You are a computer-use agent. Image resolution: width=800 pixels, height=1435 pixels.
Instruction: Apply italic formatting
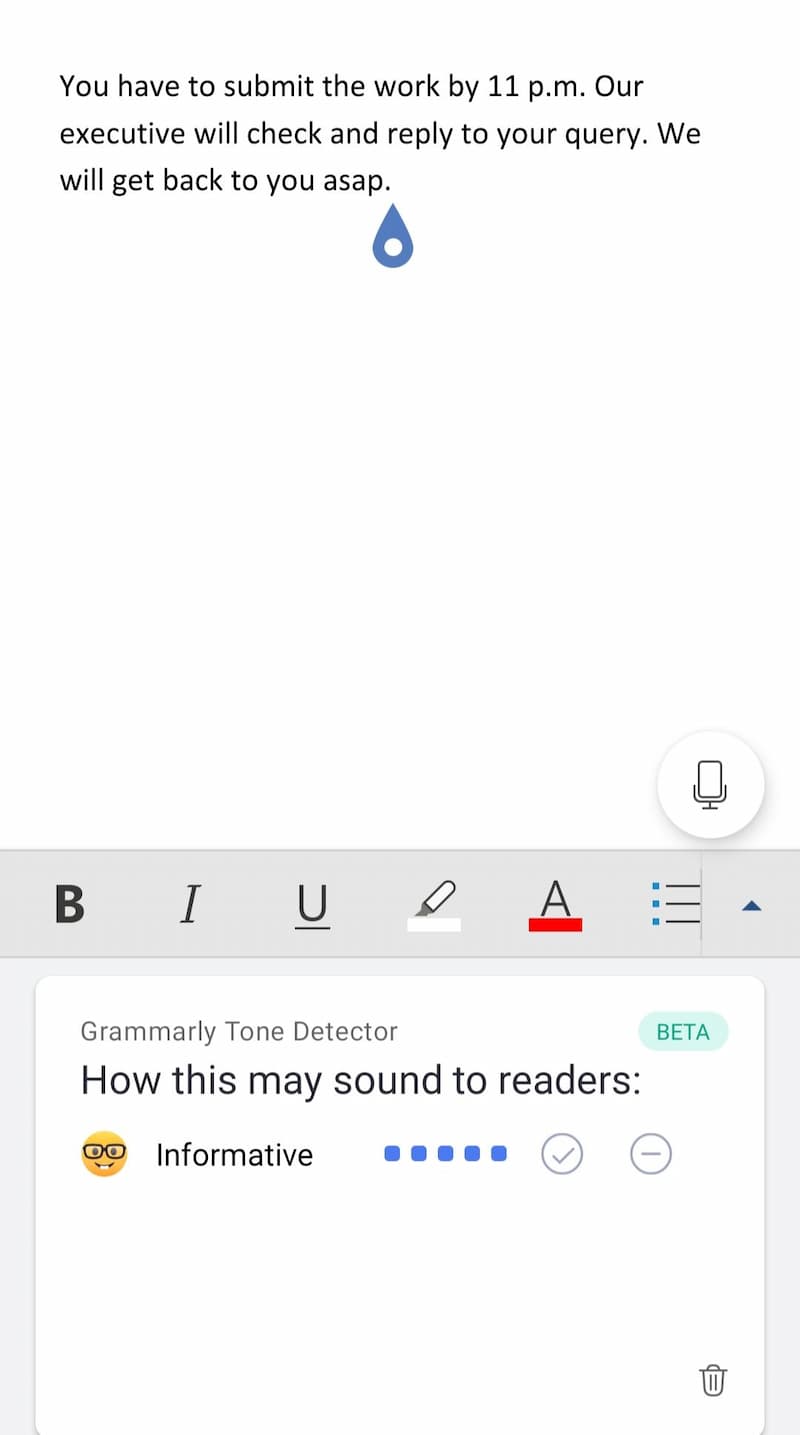pyautogui.click(x=189, y=904)
